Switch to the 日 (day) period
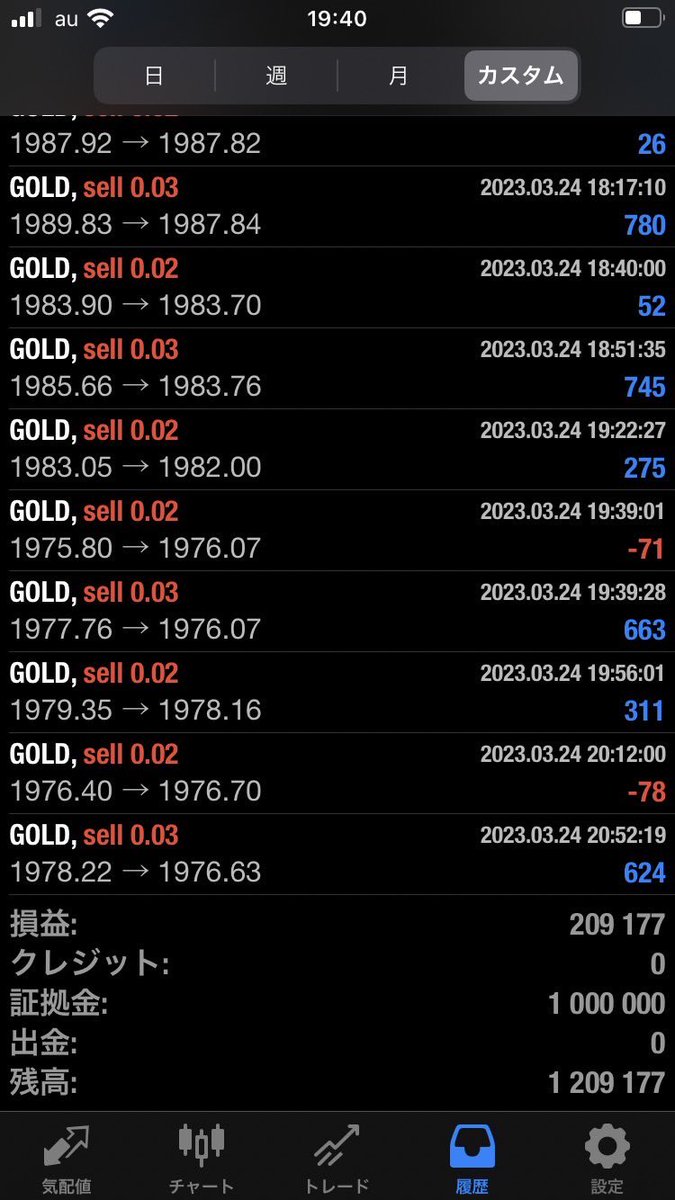This screenshot has width=675, height=1200. click(x=154, y=76)
